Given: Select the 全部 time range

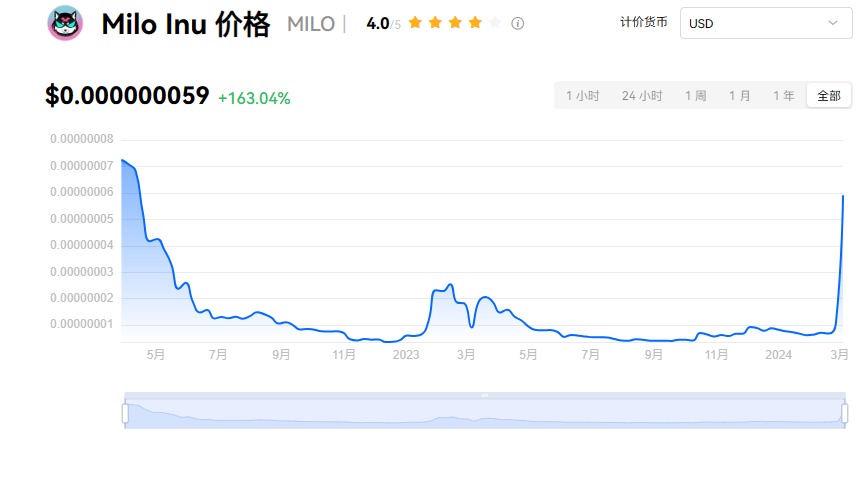Looking at the screenshot, I should pyautogui.click(x=829, y=96).
